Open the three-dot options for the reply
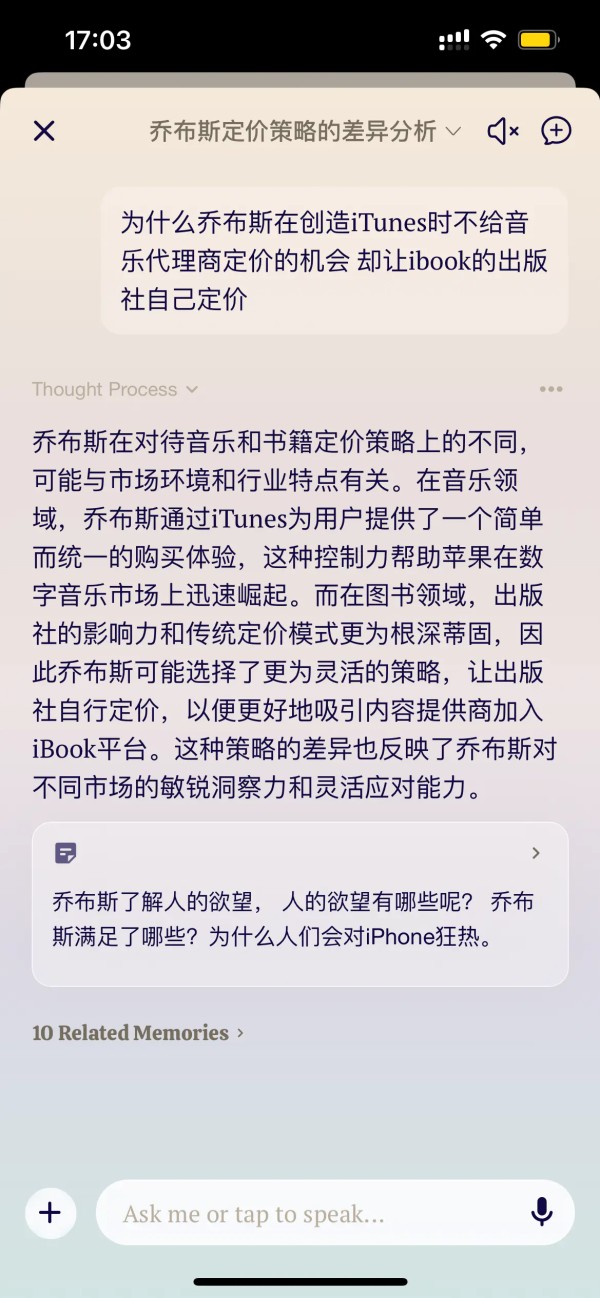The height and width of the screenshot is (1298, 600). click(551, 389)
